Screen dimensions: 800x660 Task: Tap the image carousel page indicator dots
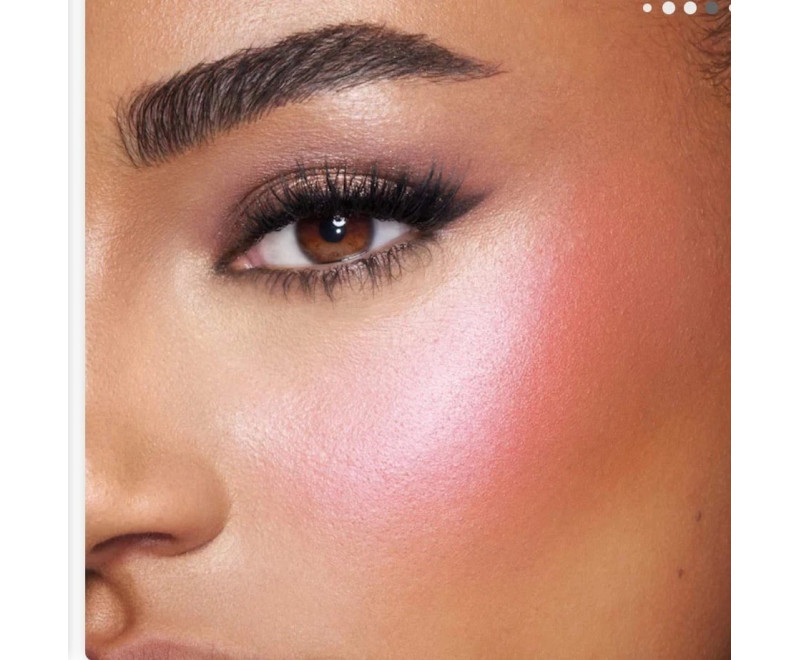[688, 8]
